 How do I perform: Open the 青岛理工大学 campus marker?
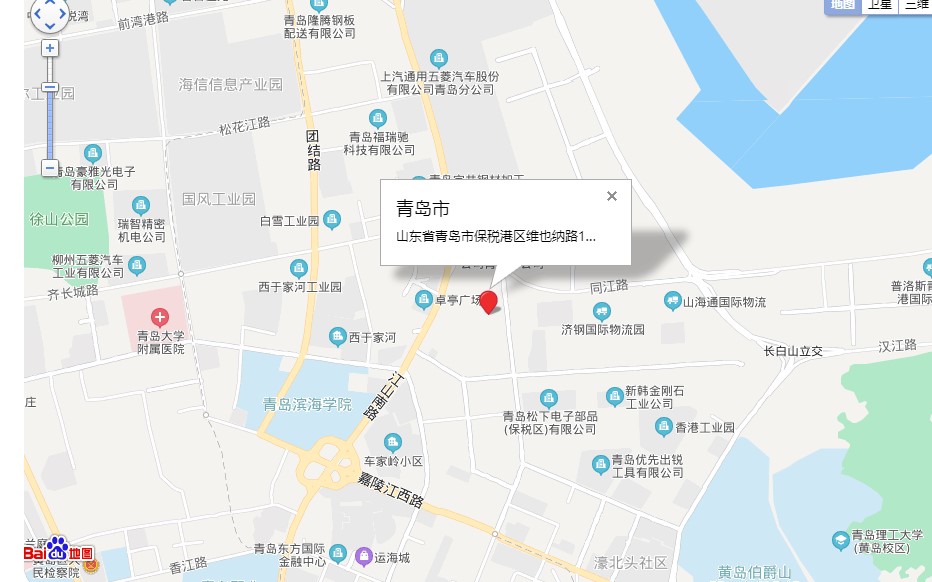tap(840, 540)
